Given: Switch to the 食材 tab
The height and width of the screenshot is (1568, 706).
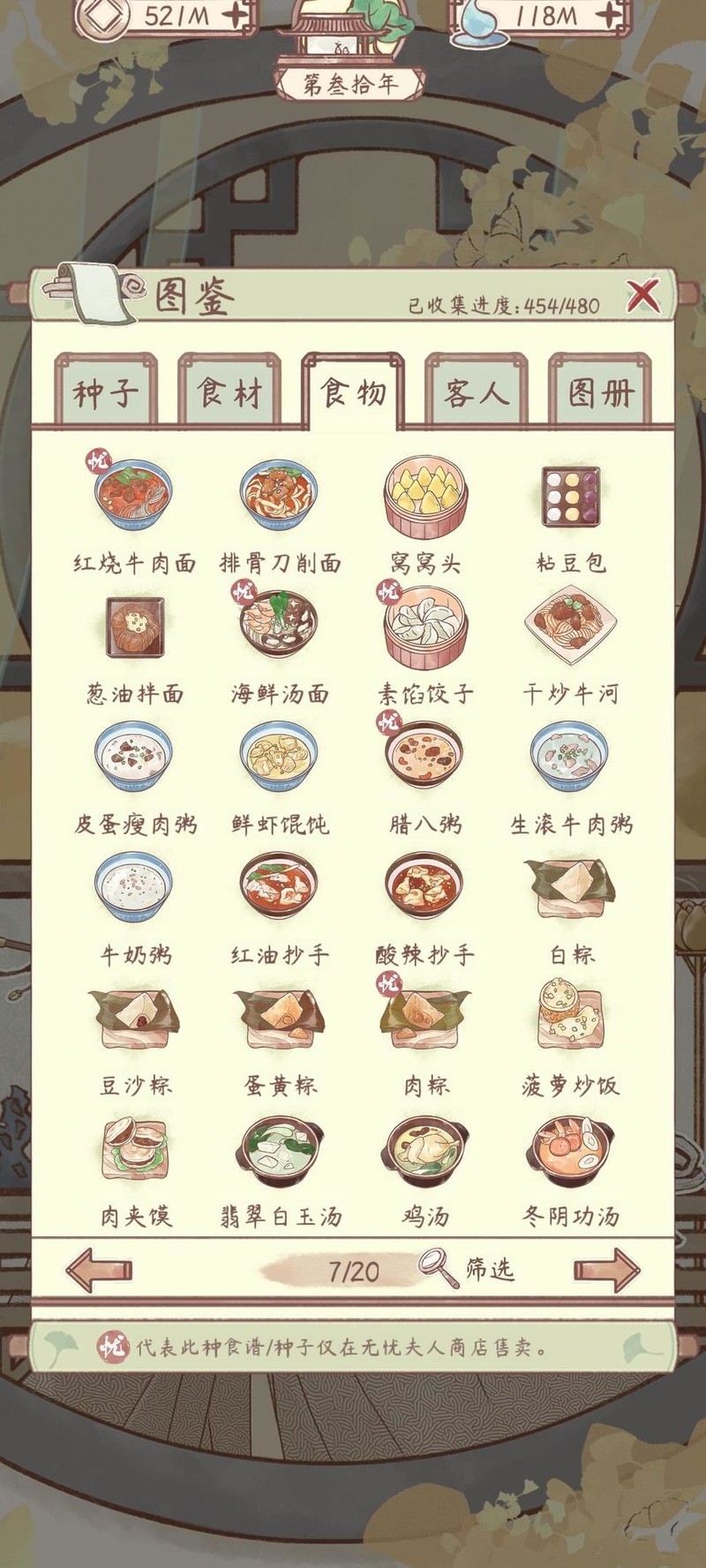Looking at the screenshot, I should point(229,393).
